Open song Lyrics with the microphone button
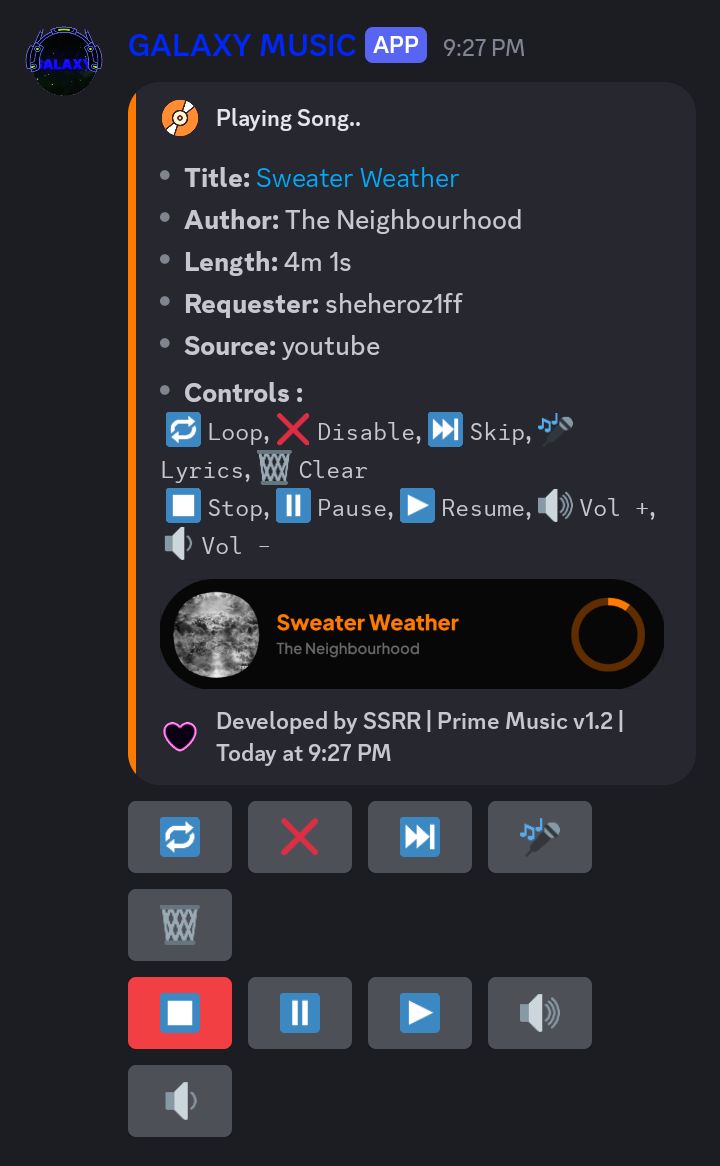The width and height of the screenshot is (720, 1166). tap(540, 837)
